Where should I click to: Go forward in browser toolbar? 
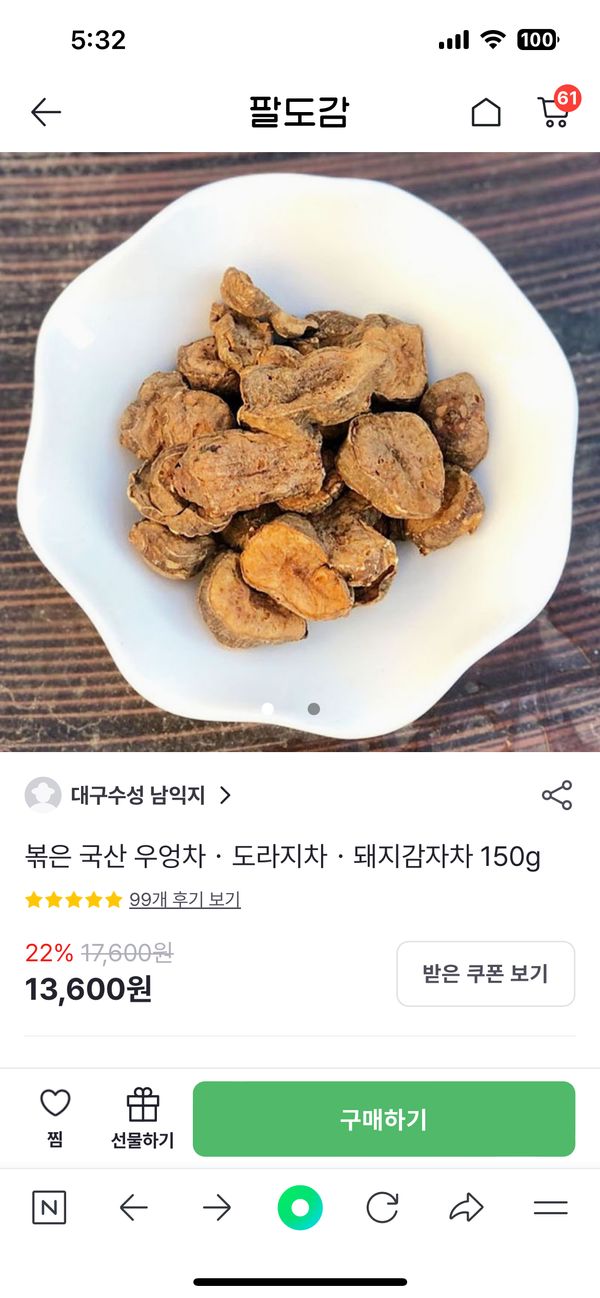(216, 1208)
